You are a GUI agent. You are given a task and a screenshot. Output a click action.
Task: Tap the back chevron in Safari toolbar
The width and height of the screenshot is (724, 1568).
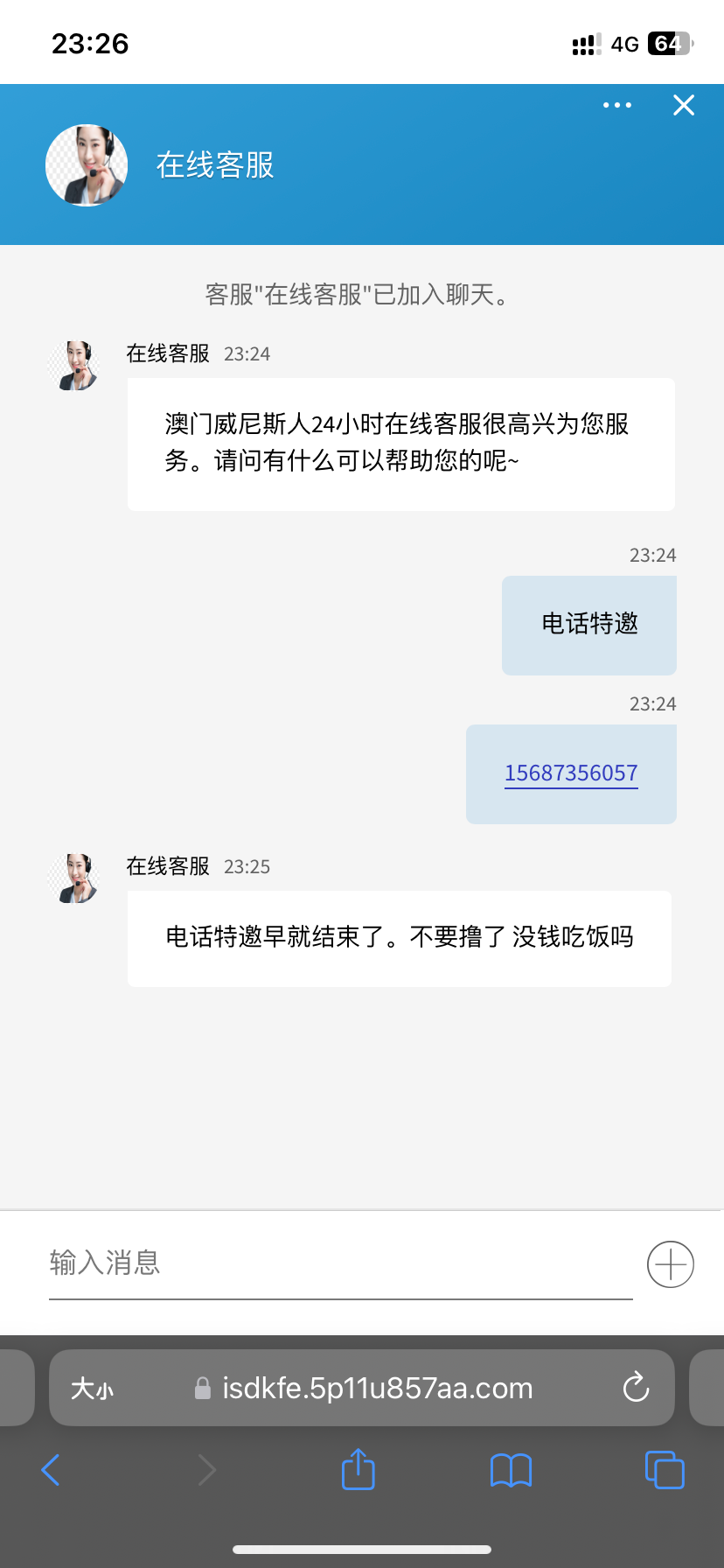click(50, 1469)
